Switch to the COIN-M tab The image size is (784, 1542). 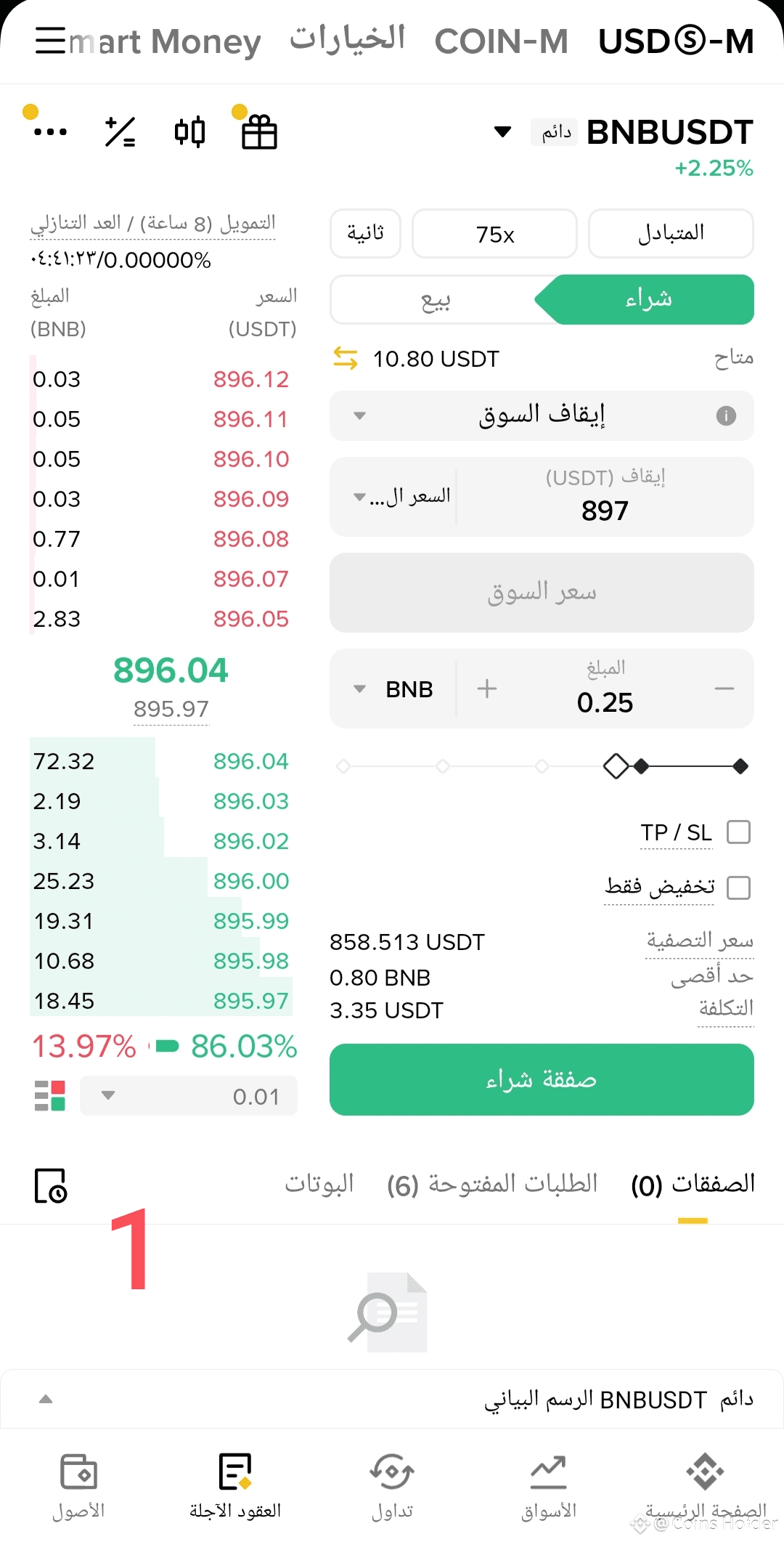pos(501,41)
